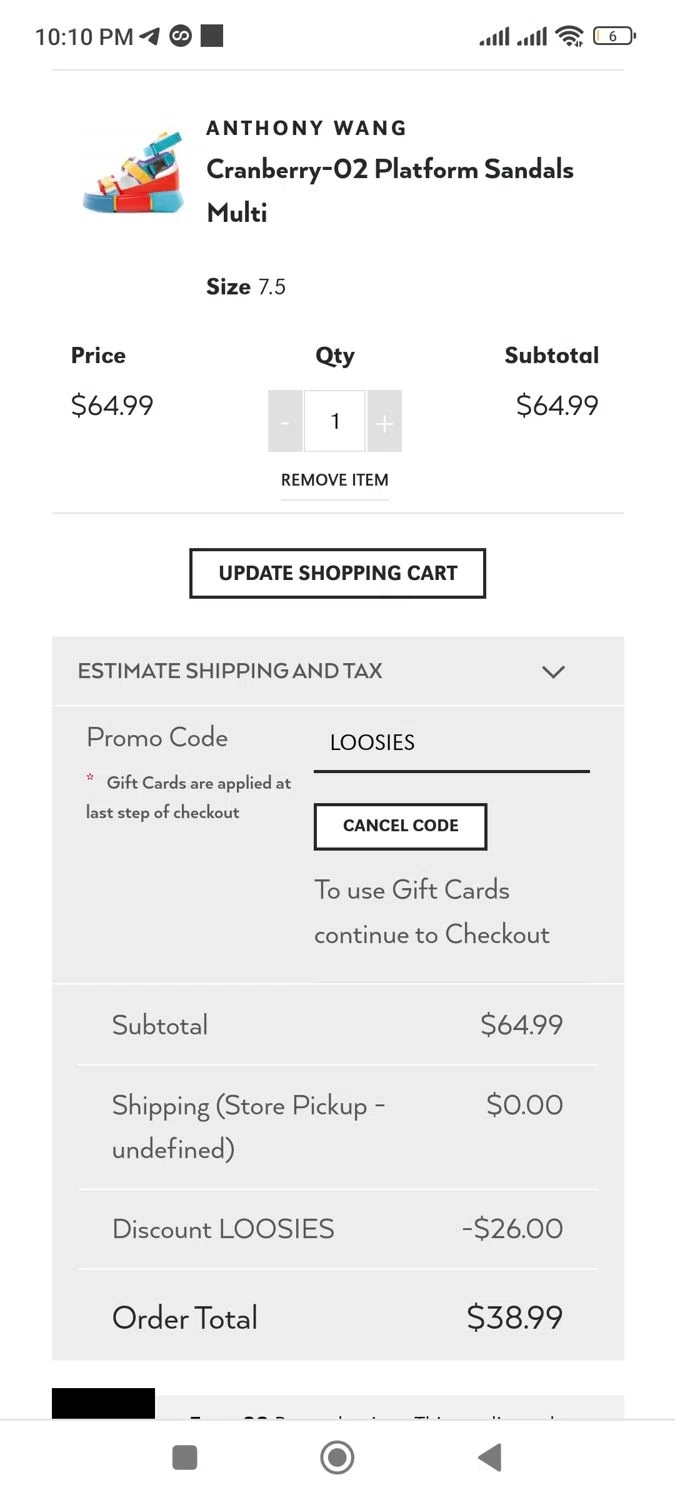Open the Cranberry-02 Platform Sandals Multi title link
The width and height of the screenshot is (675, 1500).
[x=390, y=190]
